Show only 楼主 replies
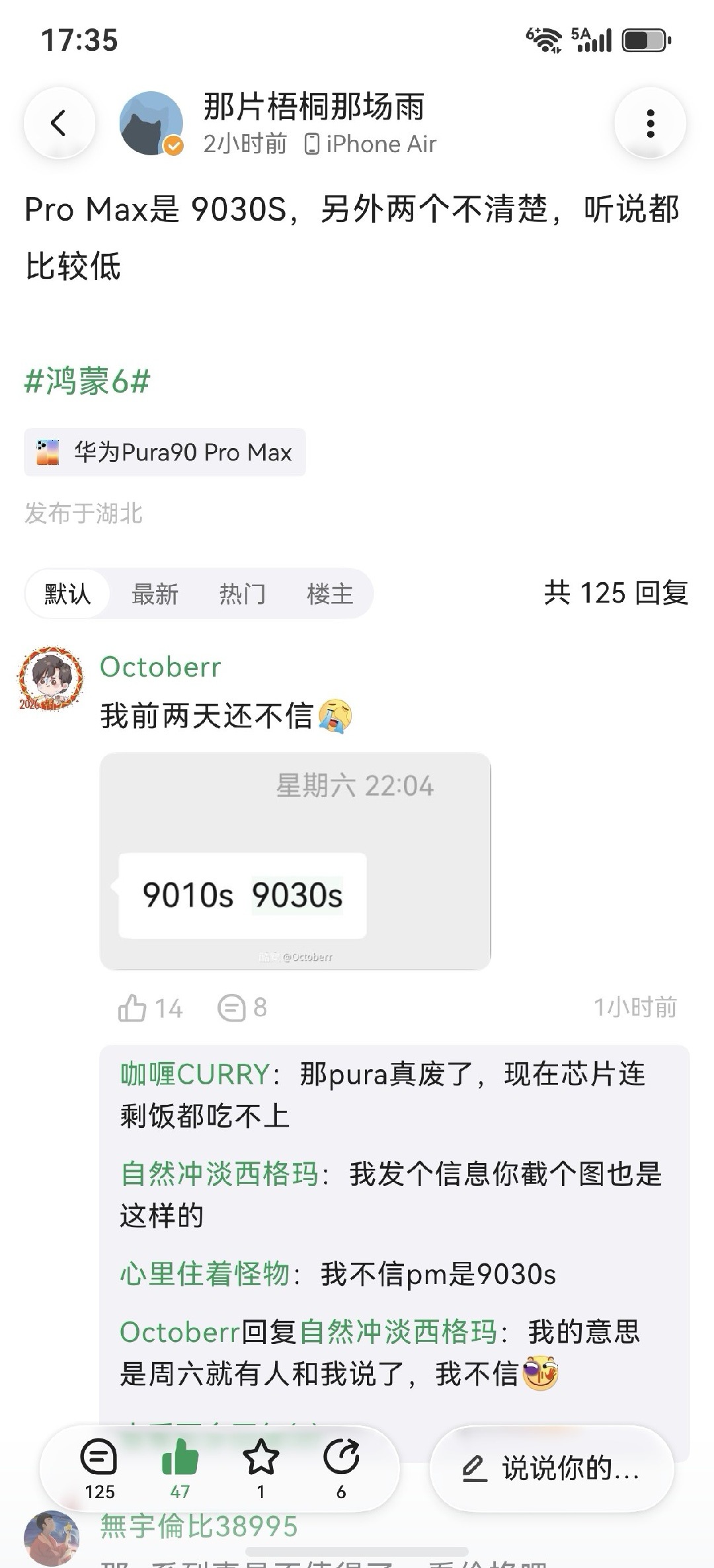The image size is (714, 1568). coord(330,593)
